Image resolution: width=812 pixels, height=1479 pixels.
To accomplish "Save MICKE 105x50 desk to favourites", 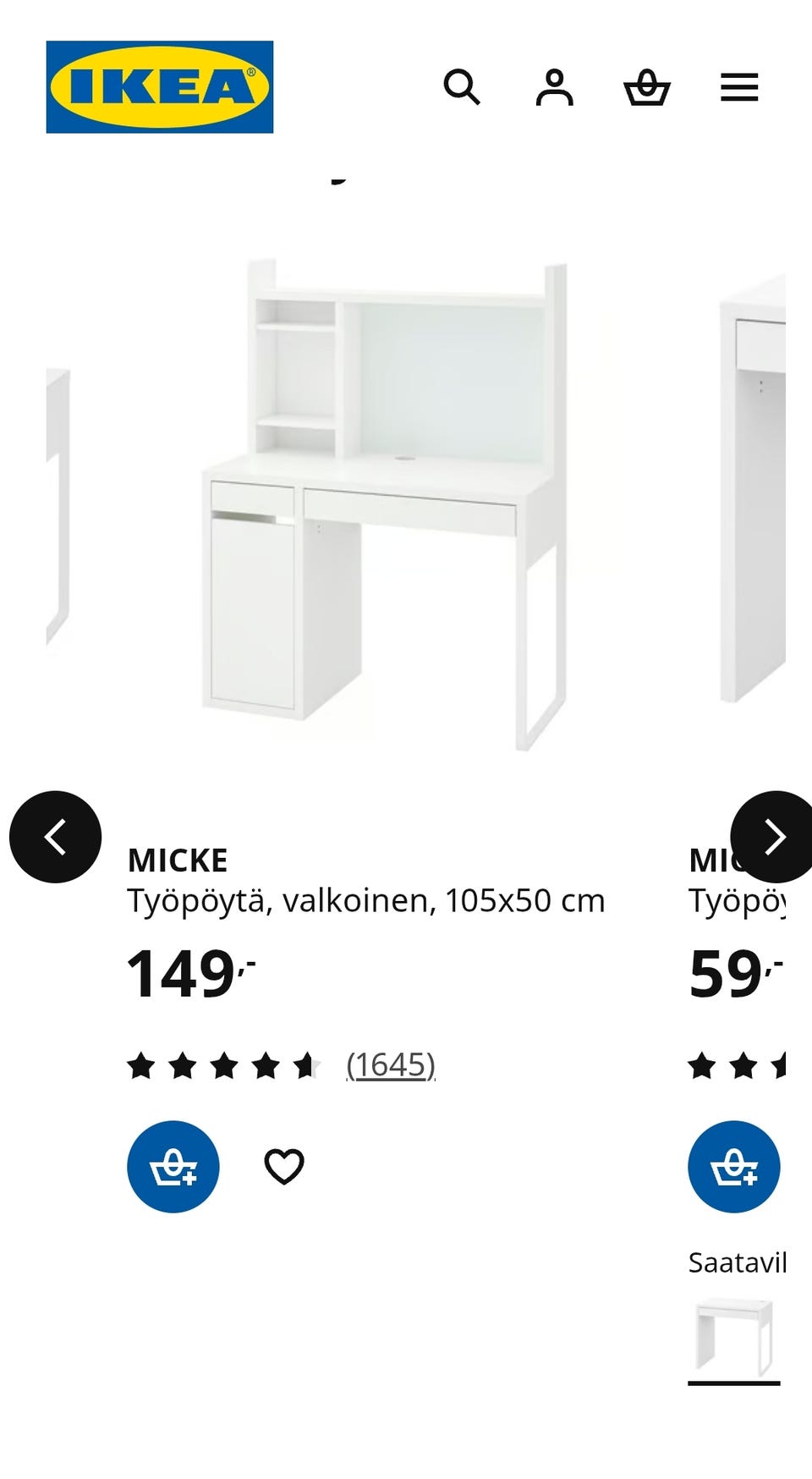I will point(284,1167).
